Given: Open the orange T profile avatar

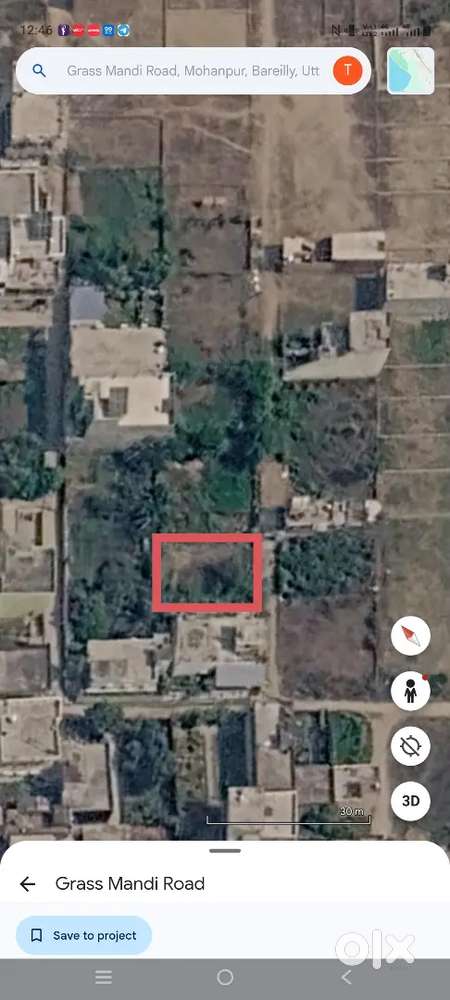Looking at the screenshot, I should tap(347, 71).
